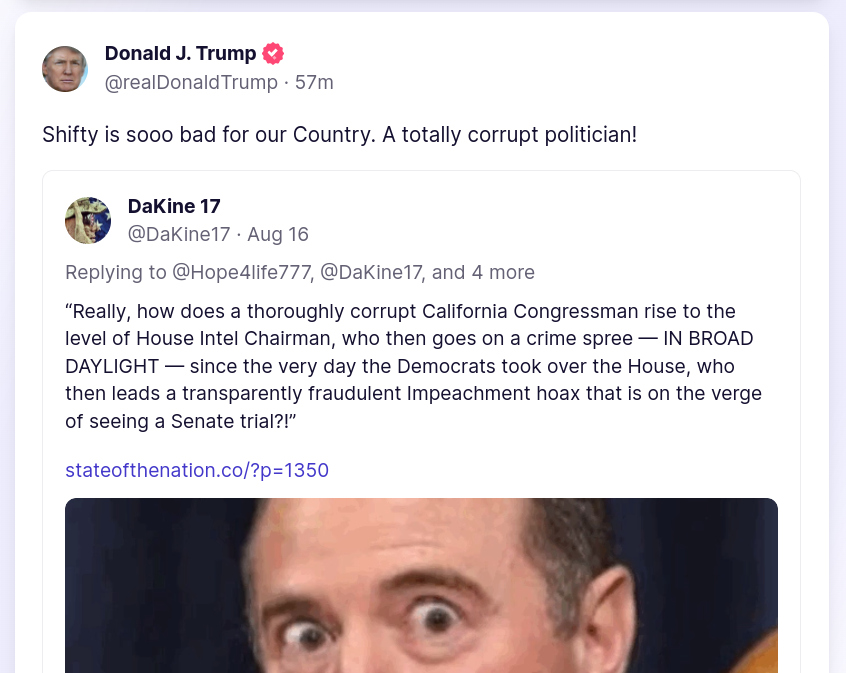Open the @realDonaldTrump handle
Image resolution: width=846 pixels, height=673 pixels.
click(191, 82)
